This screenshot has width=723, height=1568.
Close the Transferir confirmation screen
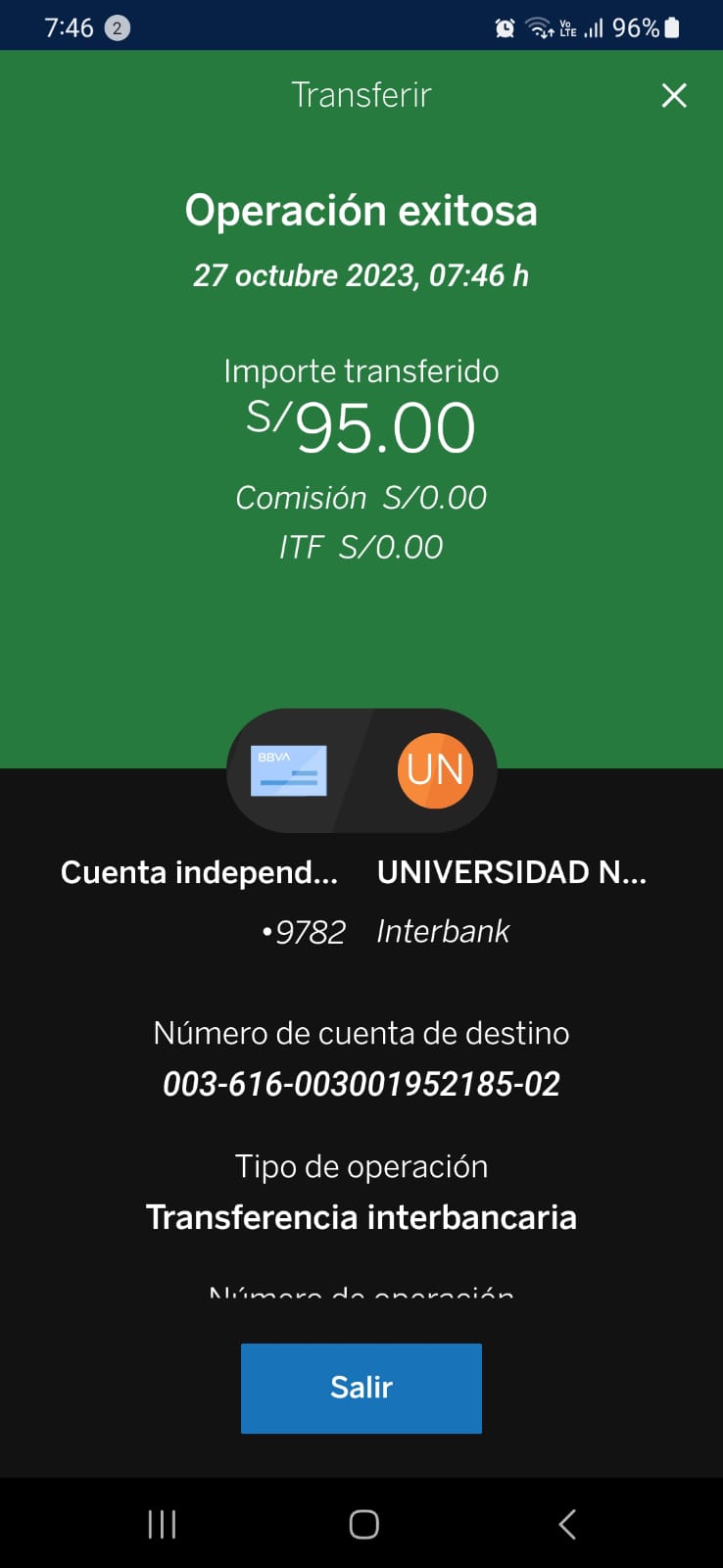pyautogui.click(x=674, y=95)
